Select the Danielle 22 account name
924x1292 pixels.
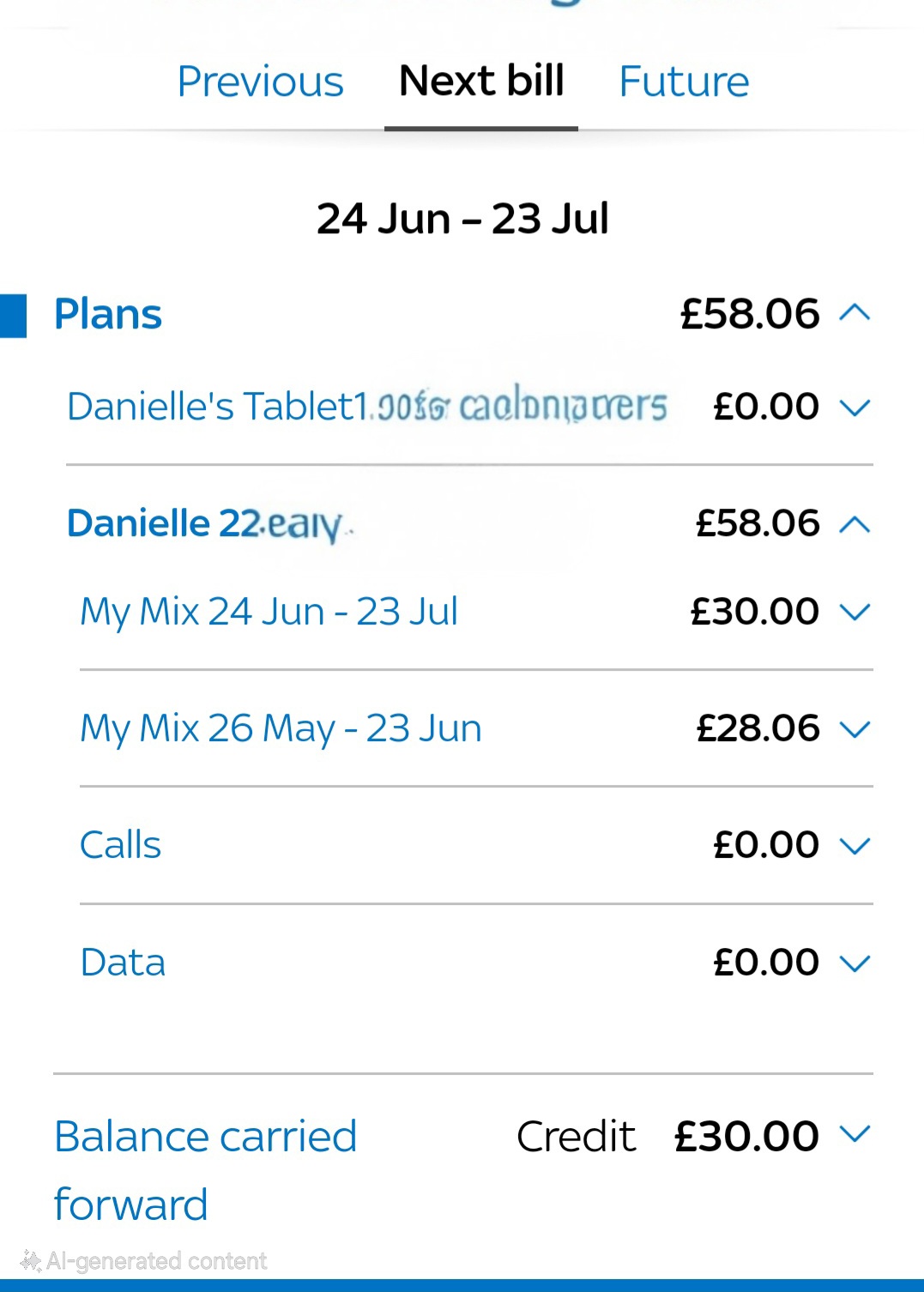tap(210, 522)
